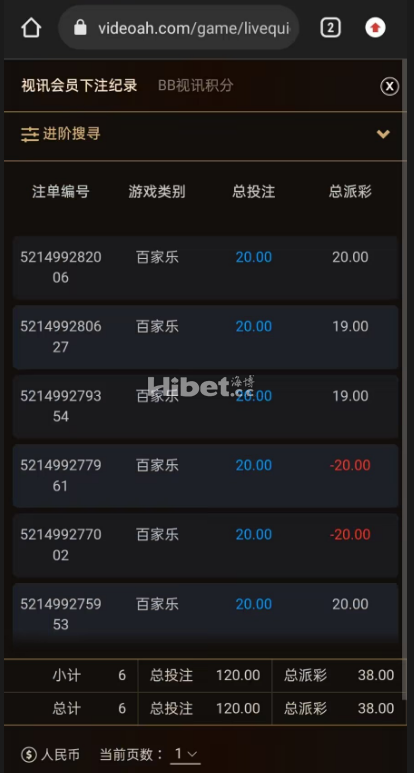Screen dimensions: 414x773
Task: Open bet amount 20.00 for order 521499275953
Action: click(254, 604)
